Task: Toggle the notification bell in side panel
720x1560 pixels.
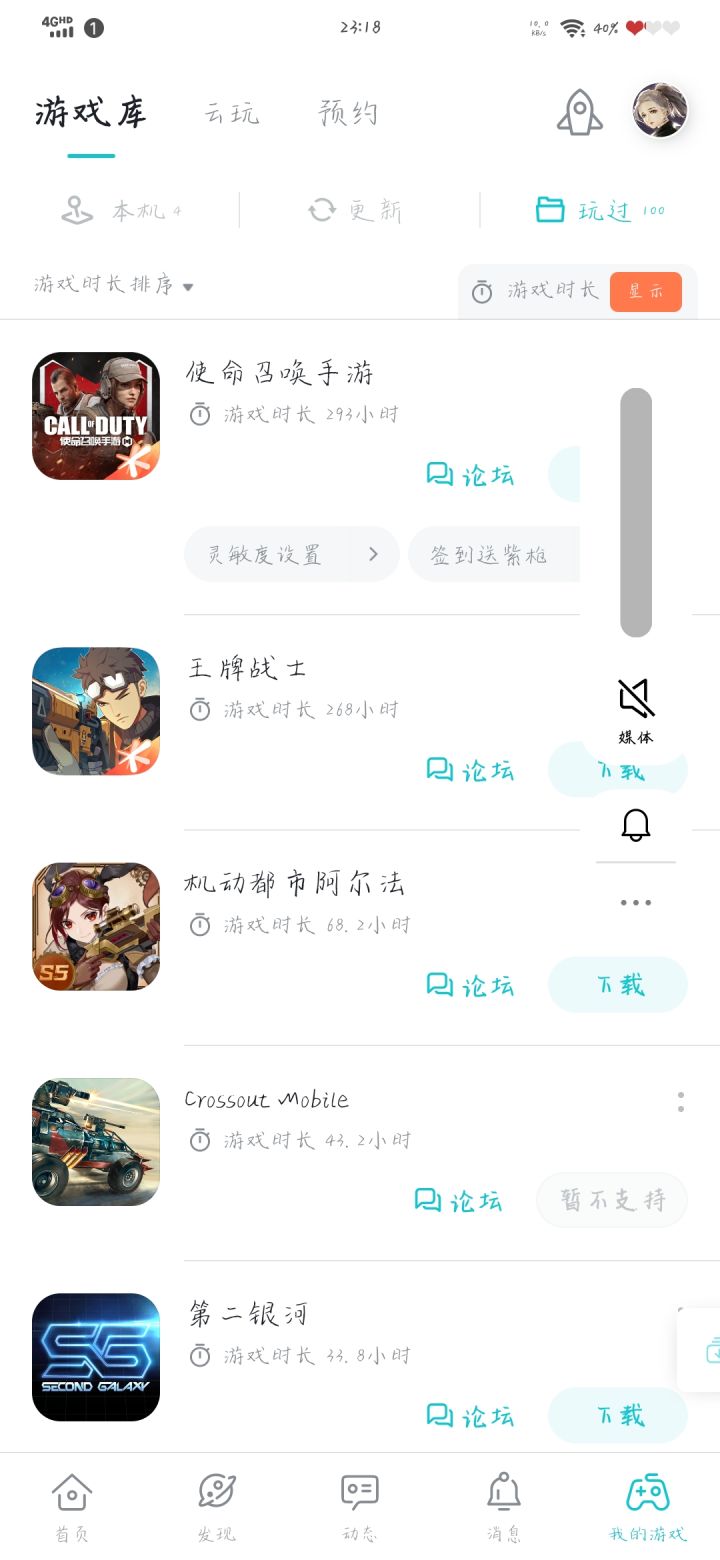Action: coord(635,825)
